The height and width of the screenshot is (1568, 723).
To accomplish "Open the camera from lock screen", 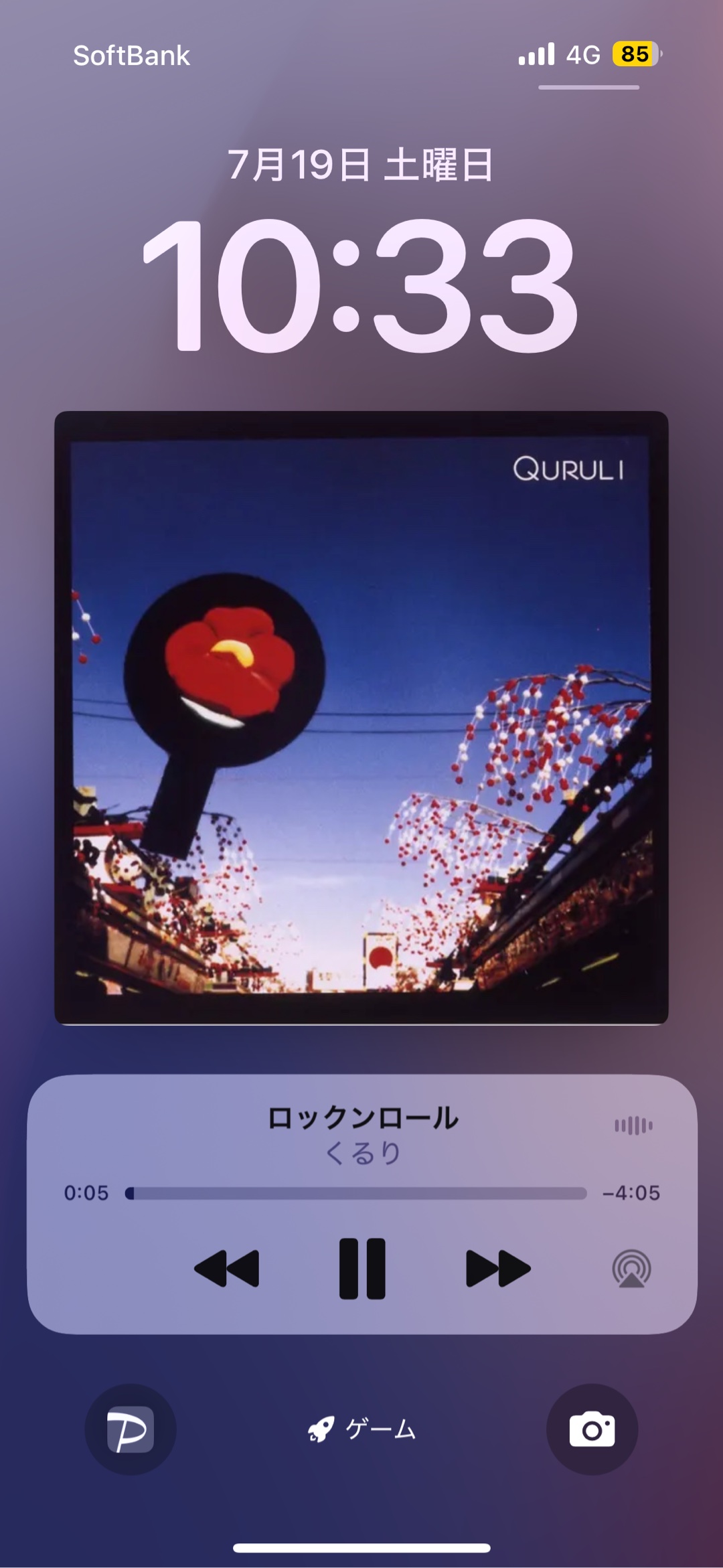I will pos(592,1429).
